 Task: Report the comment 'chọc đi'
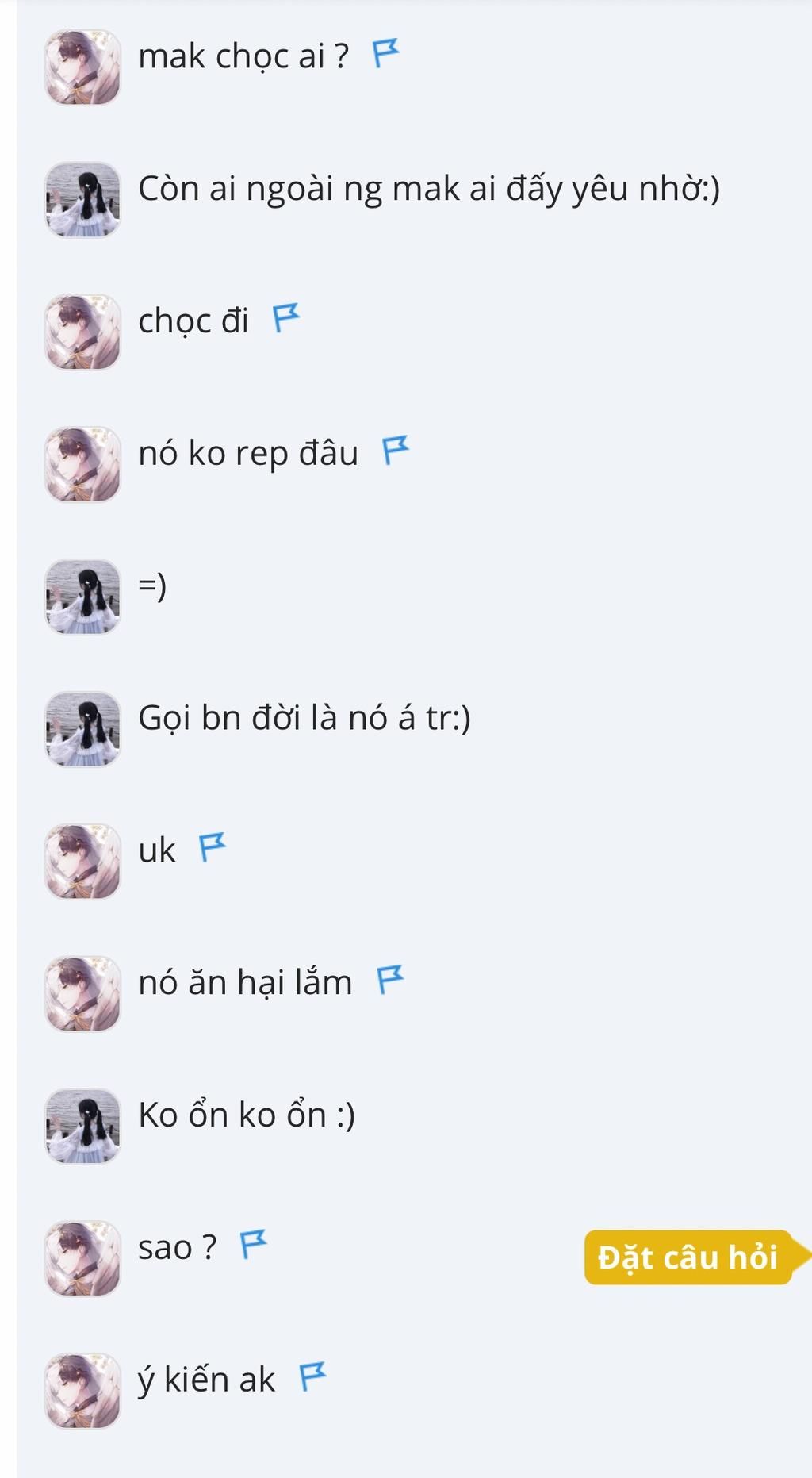[x=286, y=318]
